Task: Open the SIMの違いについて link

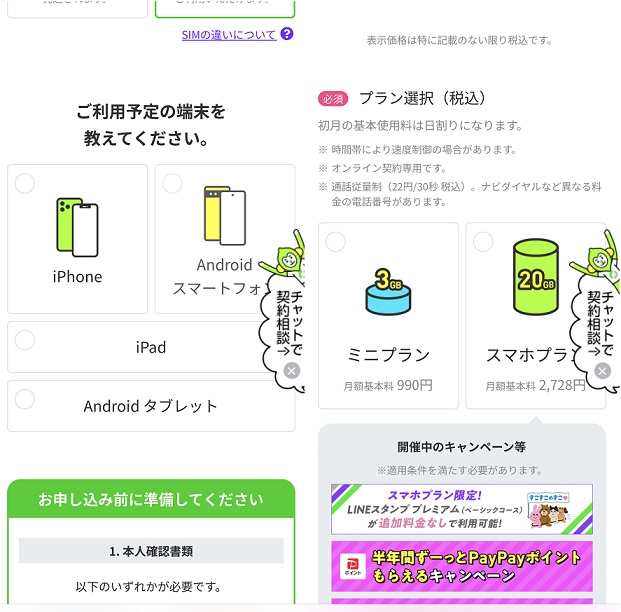Action: click(228, 35)
